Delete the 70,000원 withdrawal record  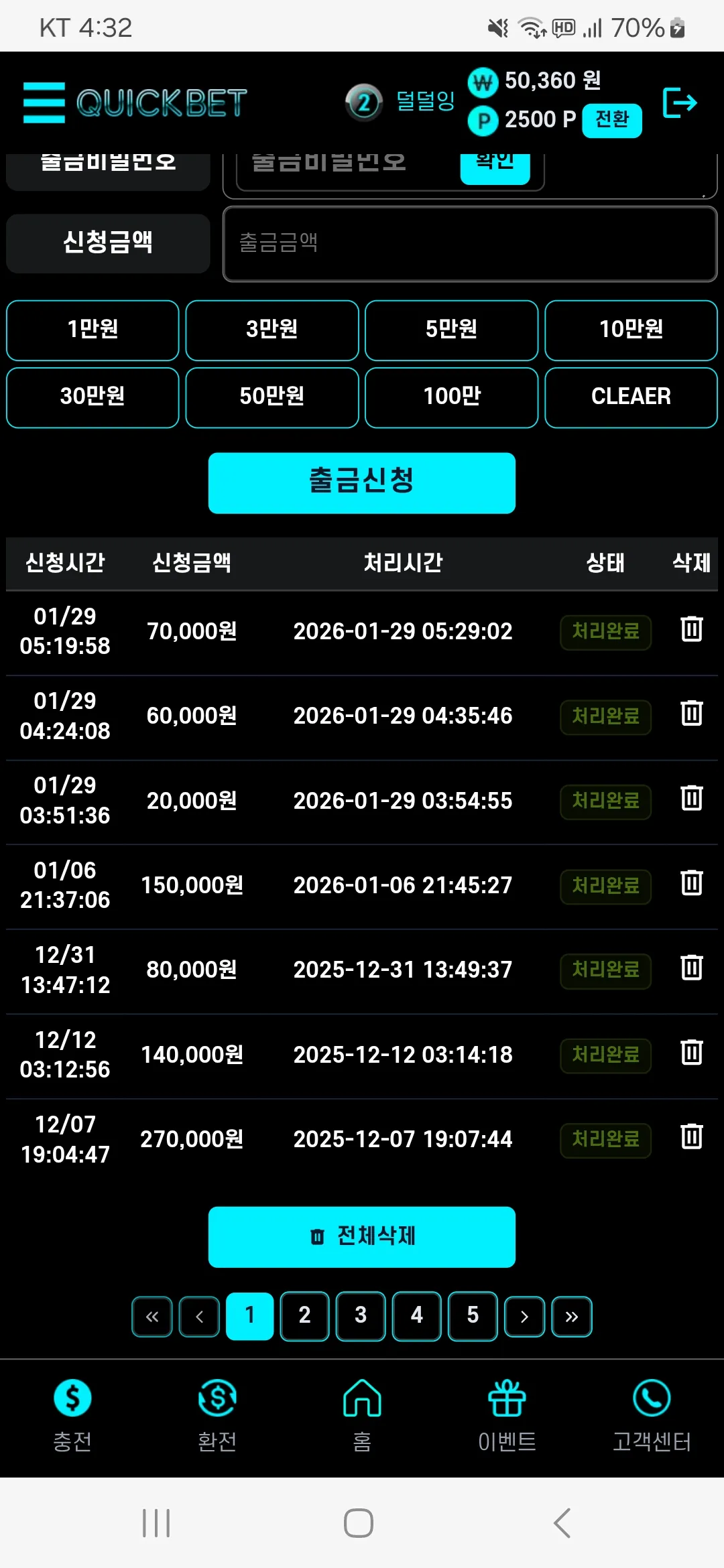pos(692,629)
